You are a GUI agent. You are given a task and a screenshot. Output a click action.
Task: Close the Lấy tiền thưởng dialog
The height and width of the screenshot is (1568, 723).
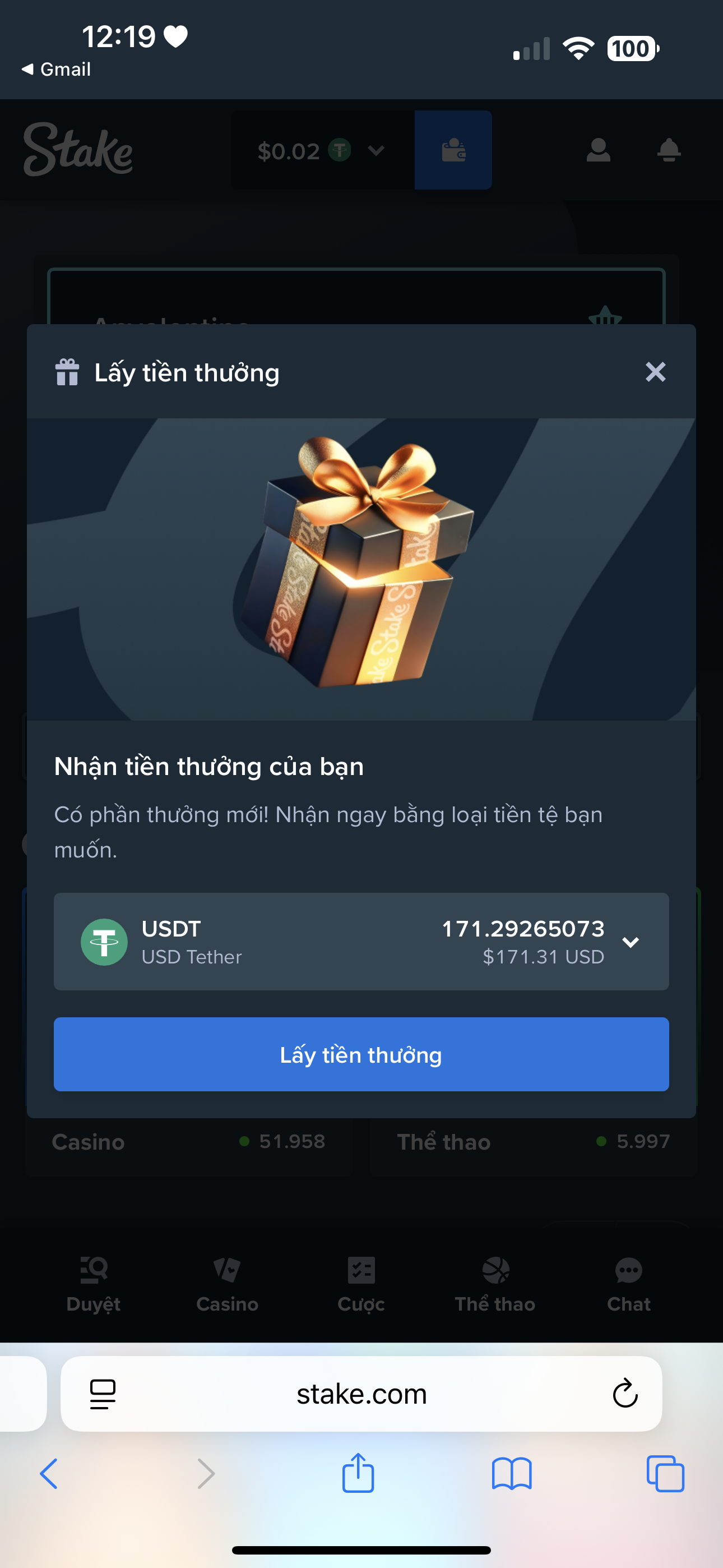pos(655,371)
